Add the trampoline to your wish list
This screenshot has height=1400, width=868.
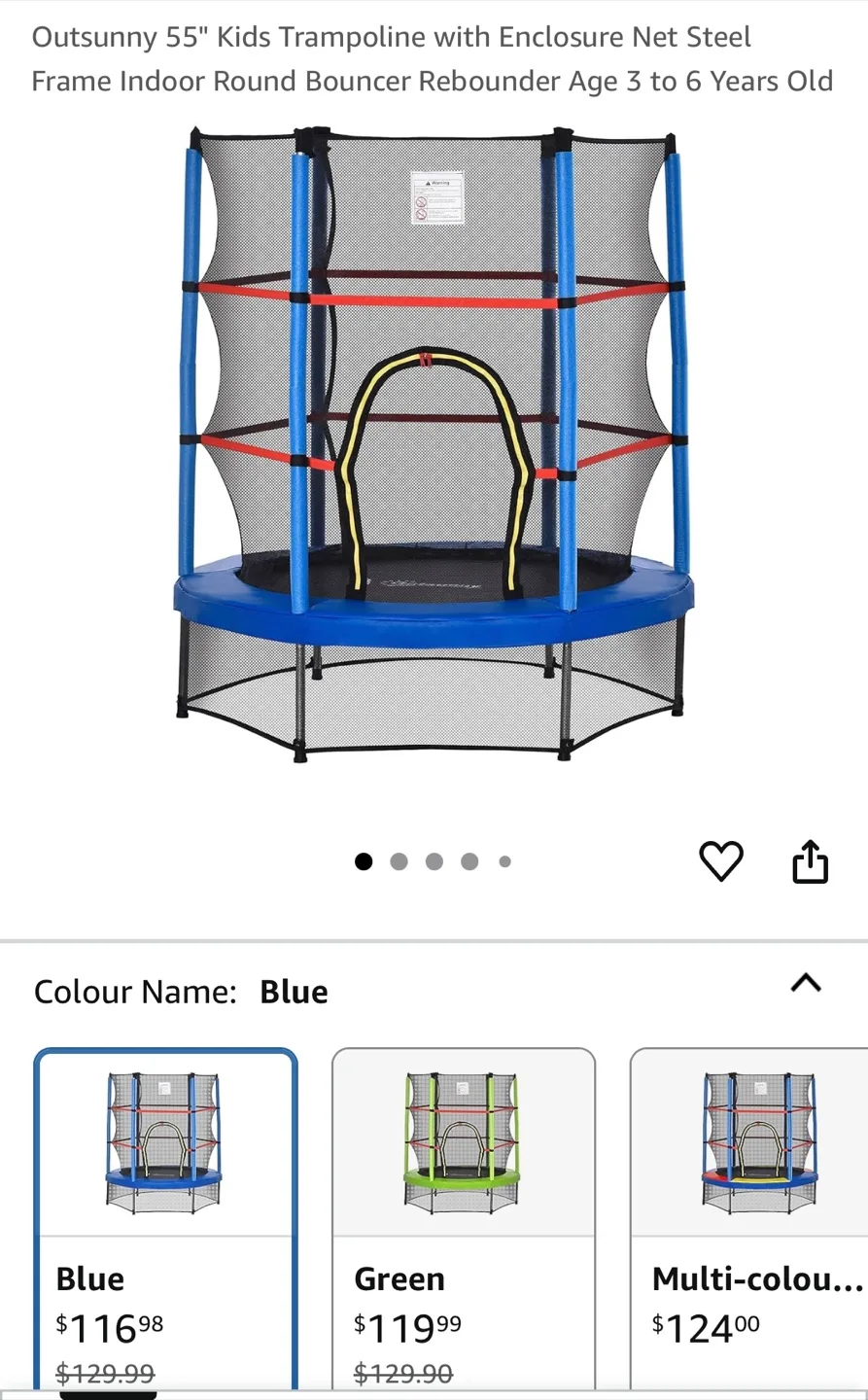720,860
